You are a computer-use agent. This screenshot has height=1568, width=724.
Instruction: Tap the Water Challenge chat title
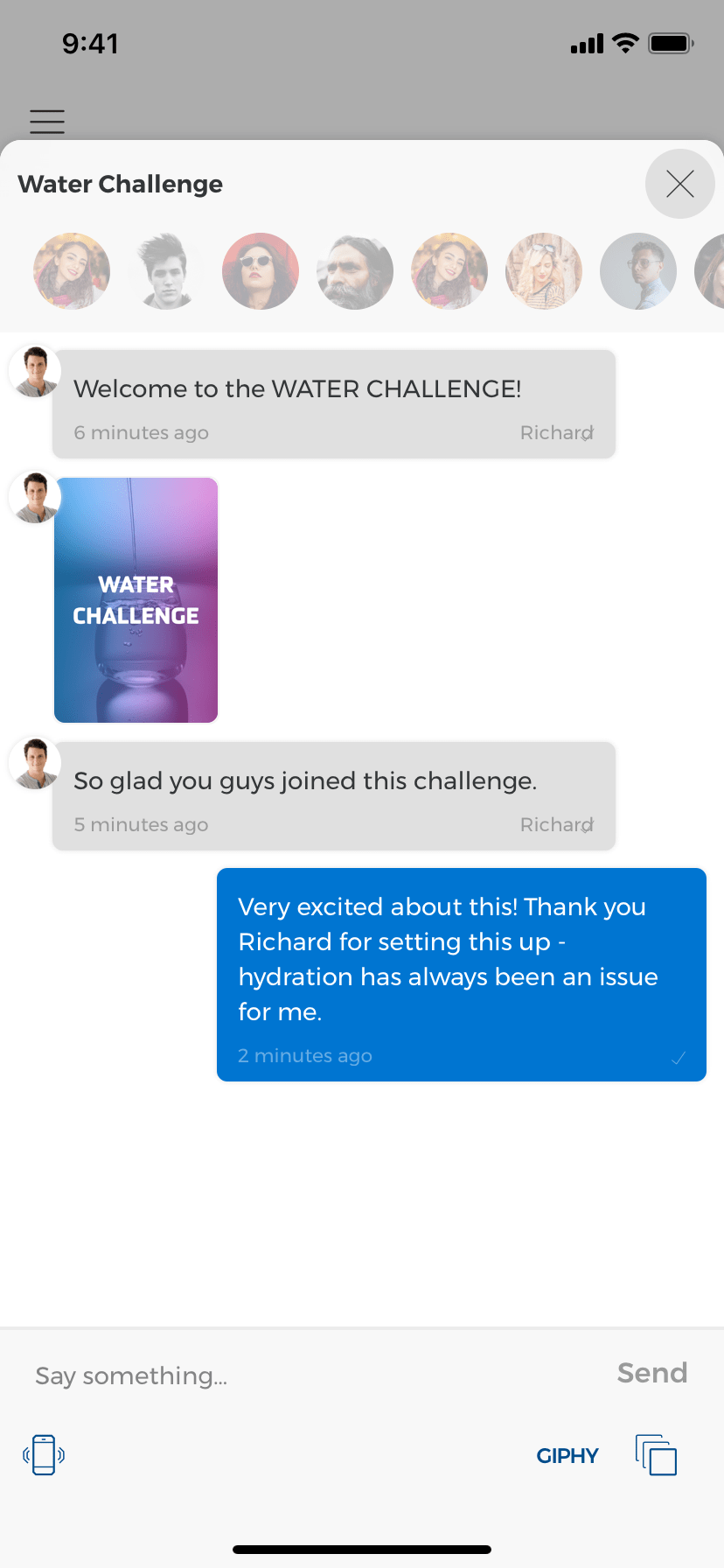tap(120, 184)
